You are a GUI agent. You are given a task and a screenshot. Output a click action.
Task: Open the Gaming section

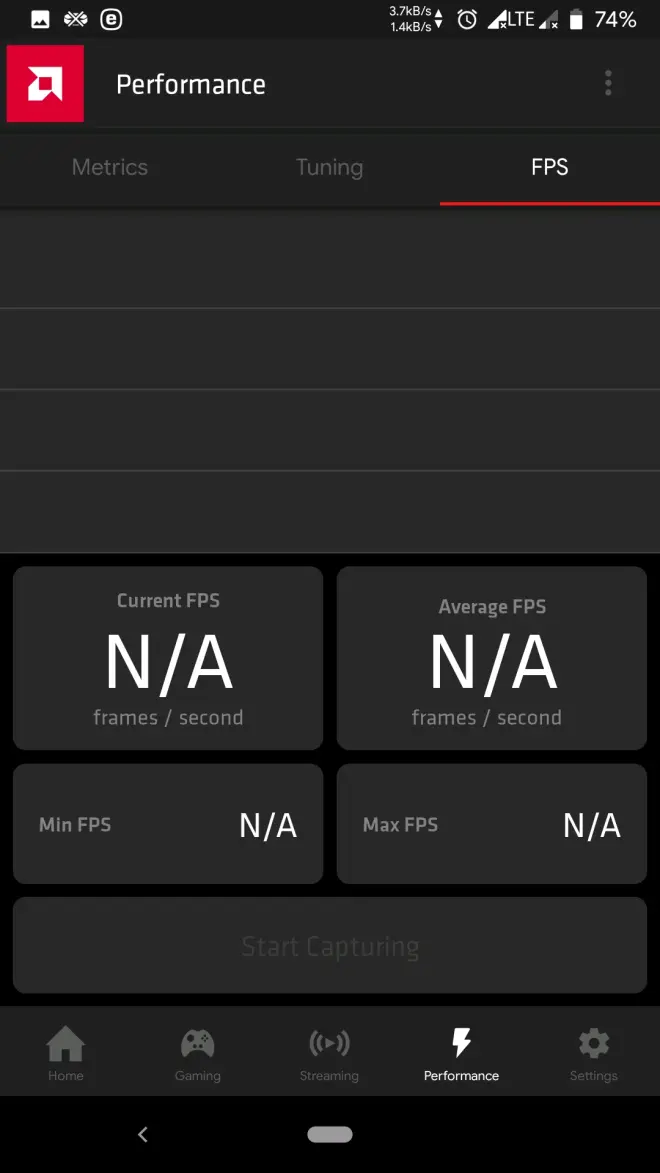click(x=198, y=1054)
